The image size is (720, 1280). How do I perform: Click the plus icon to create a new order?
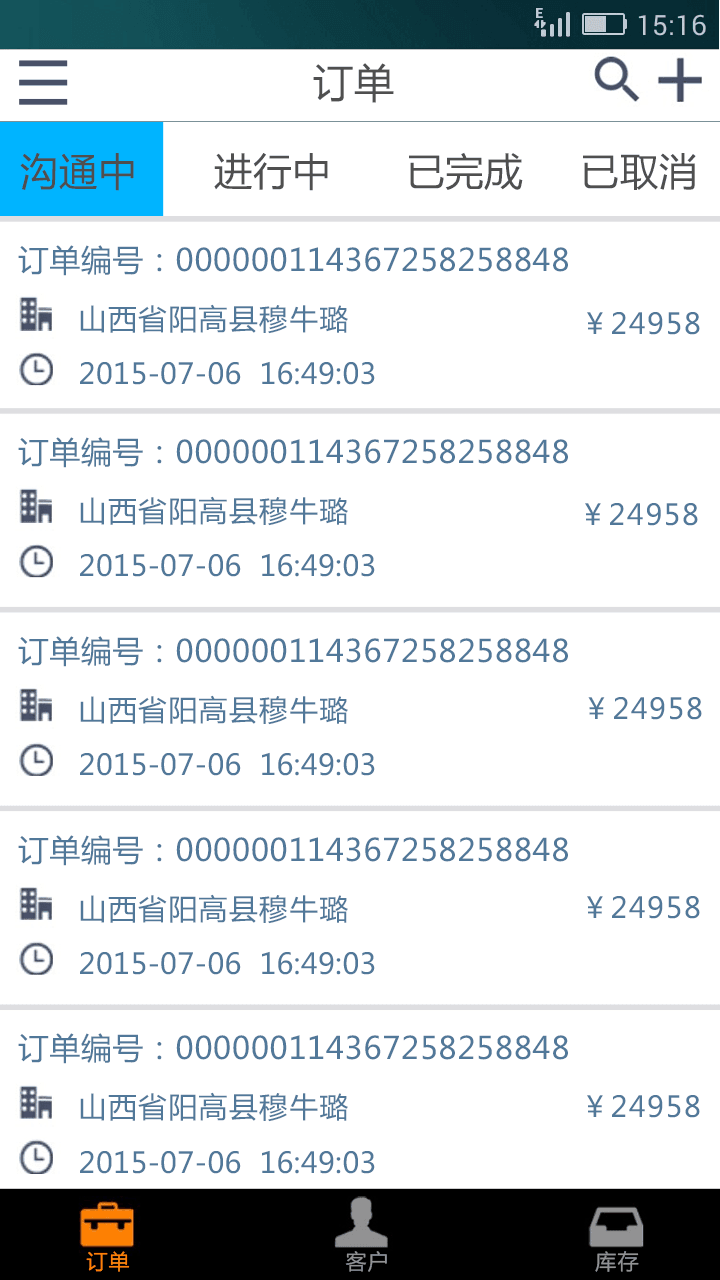tap(681, 80)
